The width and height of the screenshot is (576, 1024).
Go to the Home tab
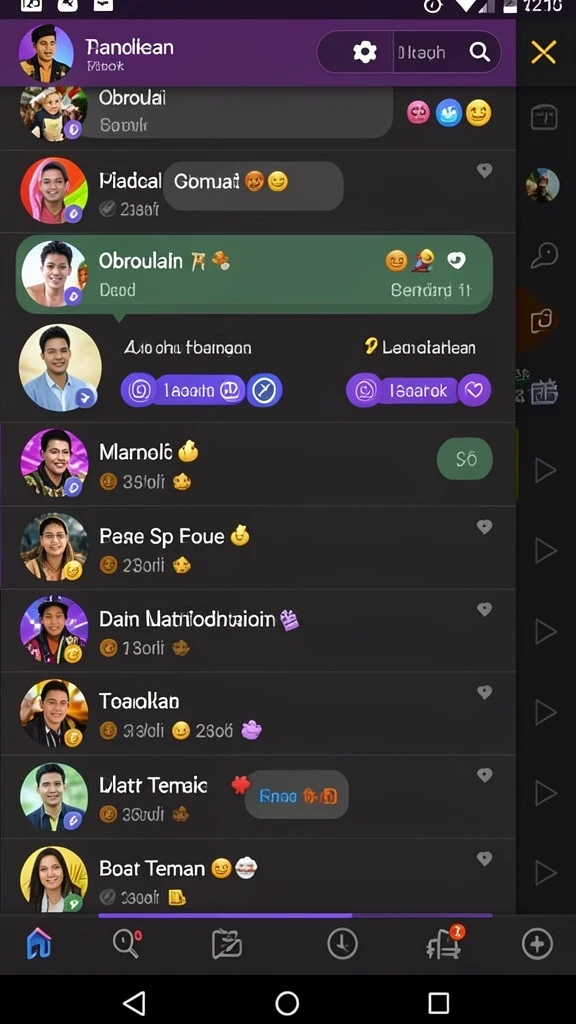(x=39, y=944)
